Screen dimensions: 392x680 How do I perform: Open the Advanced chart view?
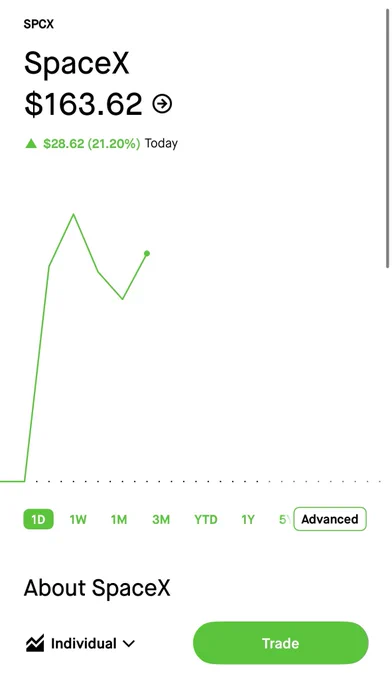coord(330,519)
